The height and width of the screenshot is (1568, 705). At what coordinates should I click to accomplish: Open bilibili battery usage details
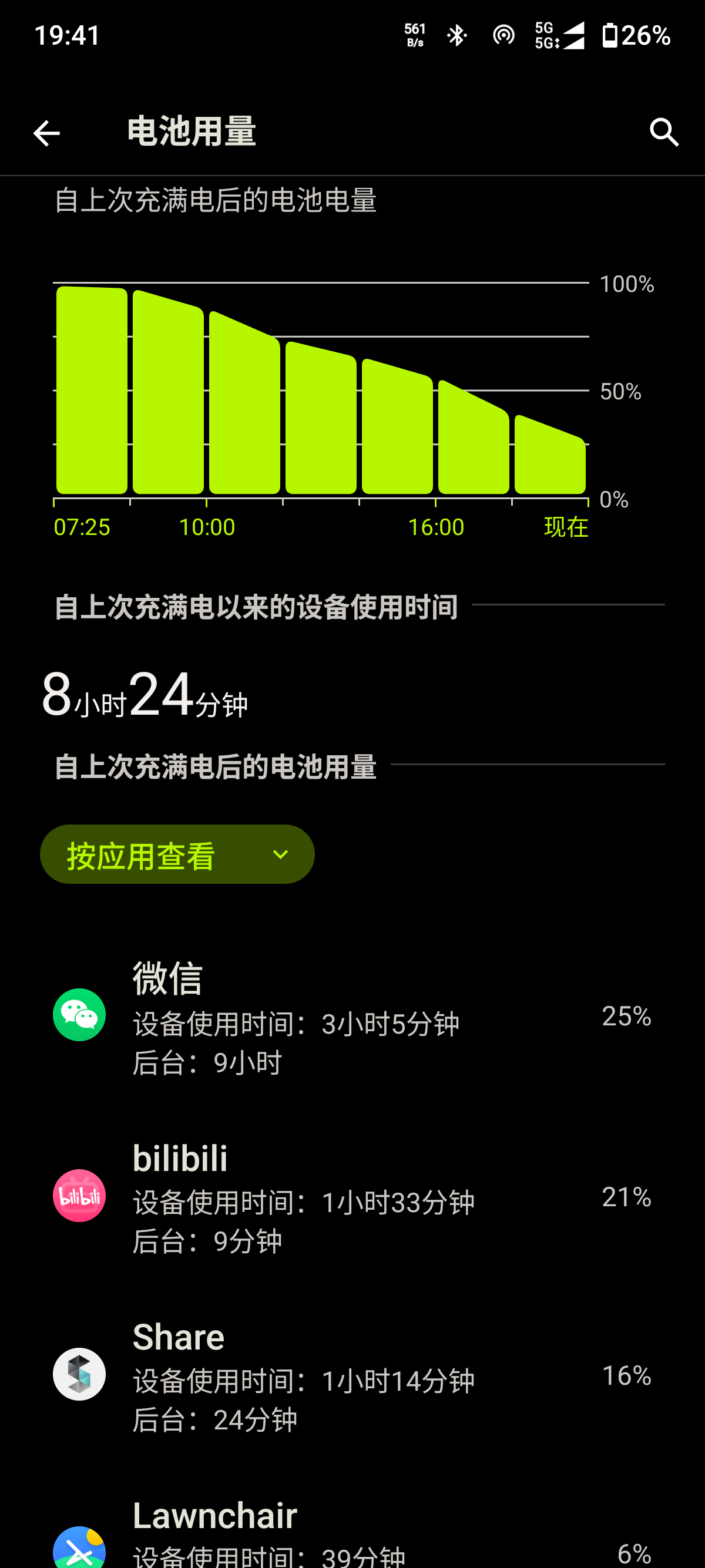pos(352,1196)
